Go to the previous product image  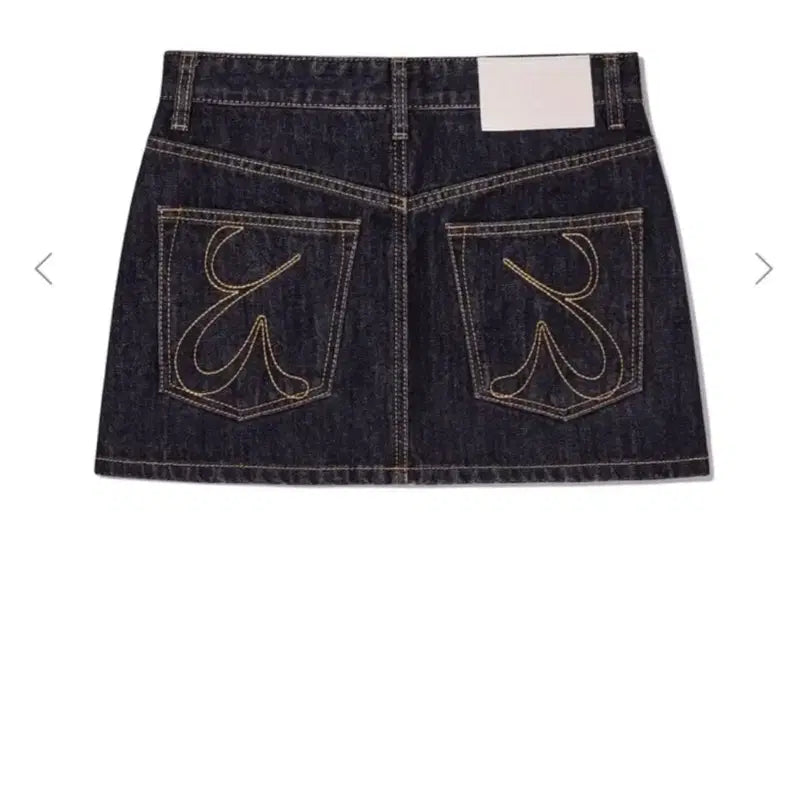tap(43, 269)
